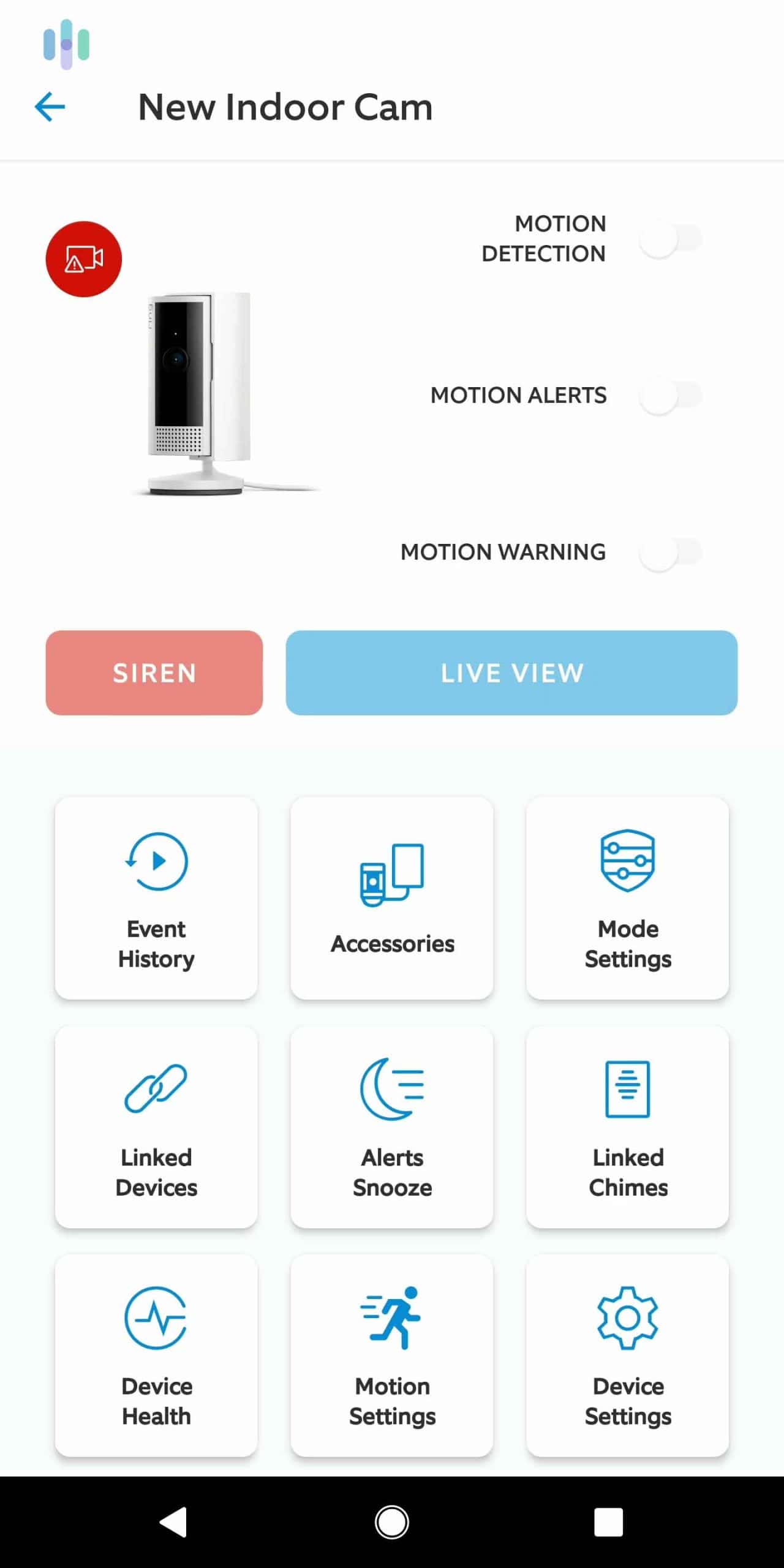
Task: Go back using the arrow icon
Action: click(50, 106)
